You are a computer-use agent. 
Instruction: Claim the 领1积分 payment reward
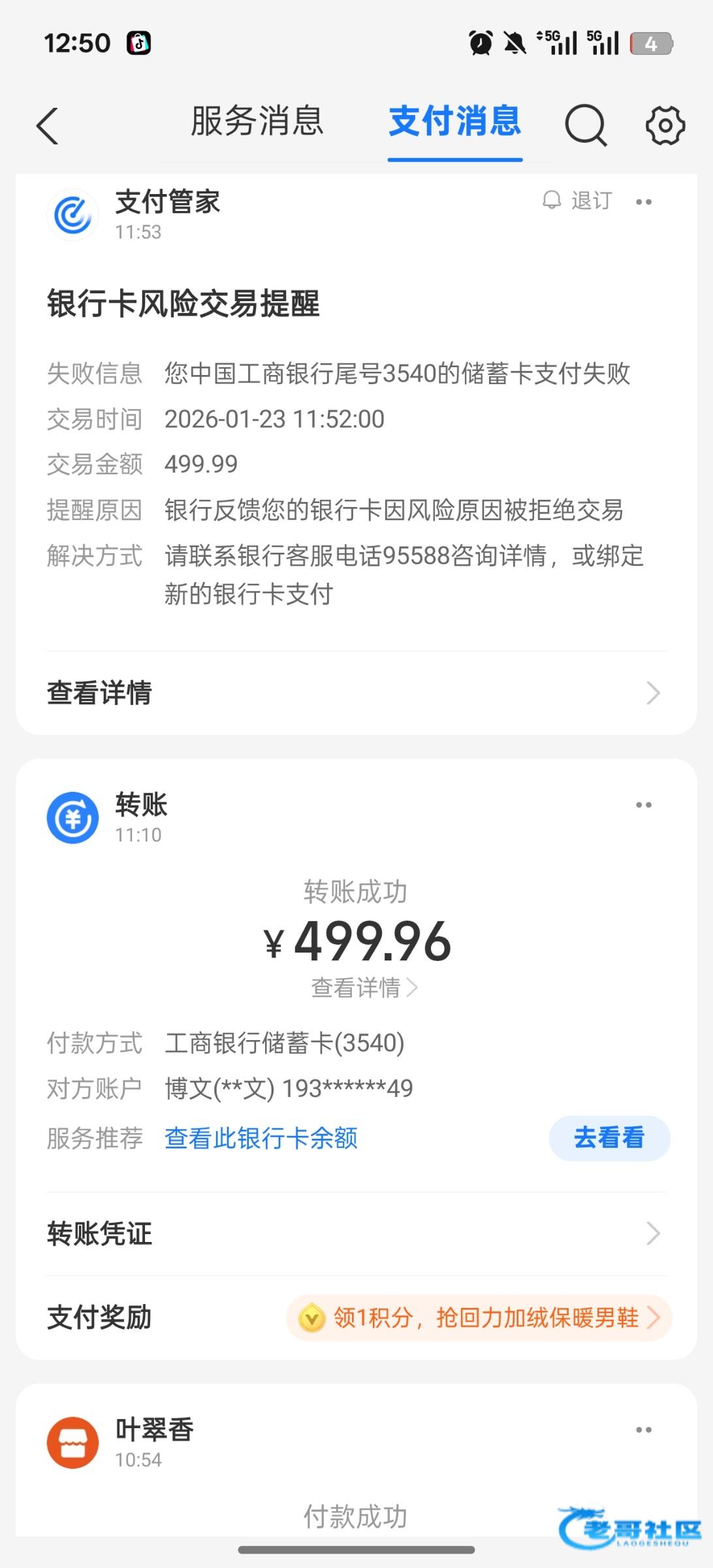point(479,1318)
